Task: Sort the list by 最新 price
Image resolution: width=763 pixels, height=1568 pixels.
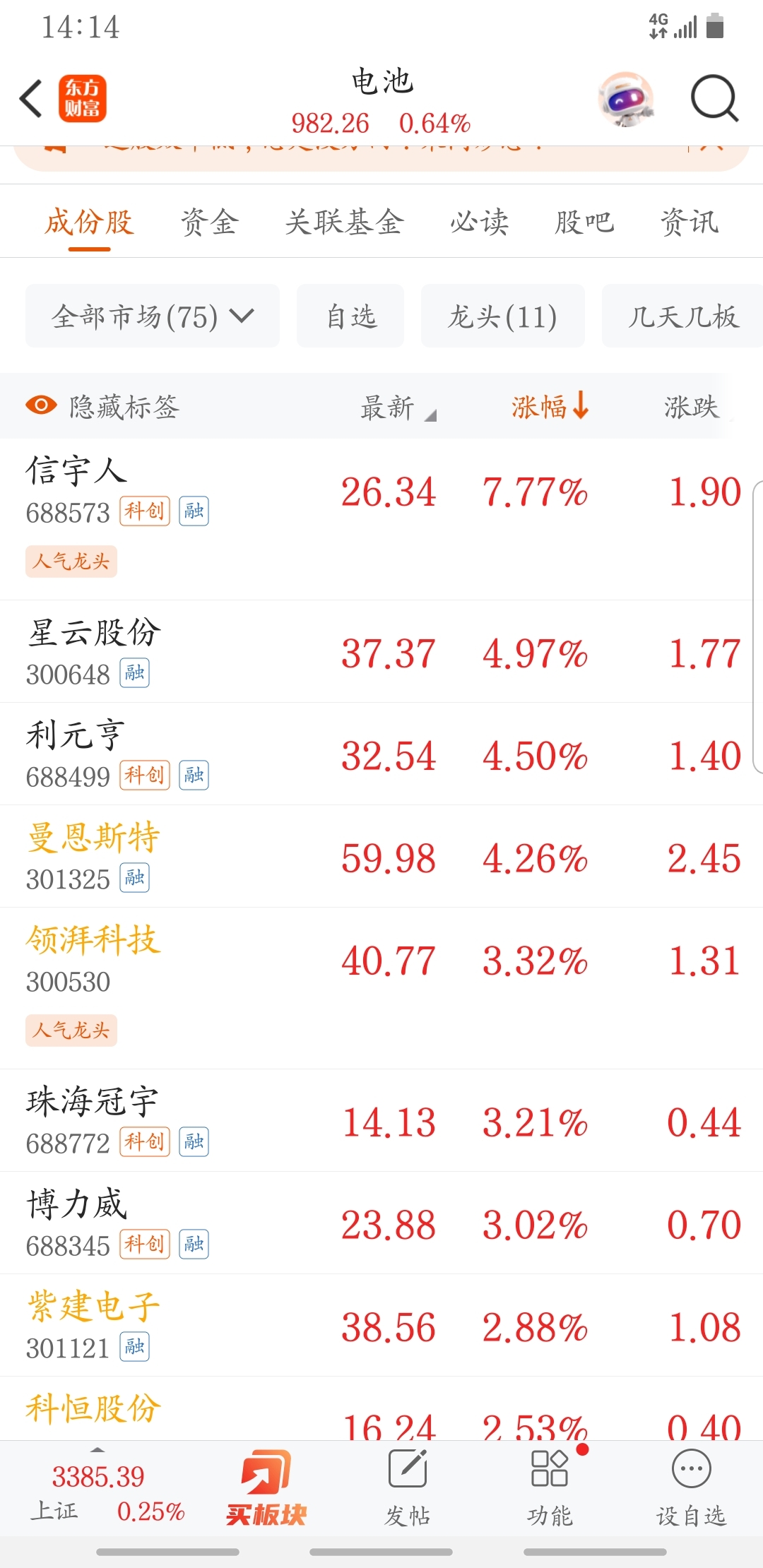Action: tap(397, 408)
